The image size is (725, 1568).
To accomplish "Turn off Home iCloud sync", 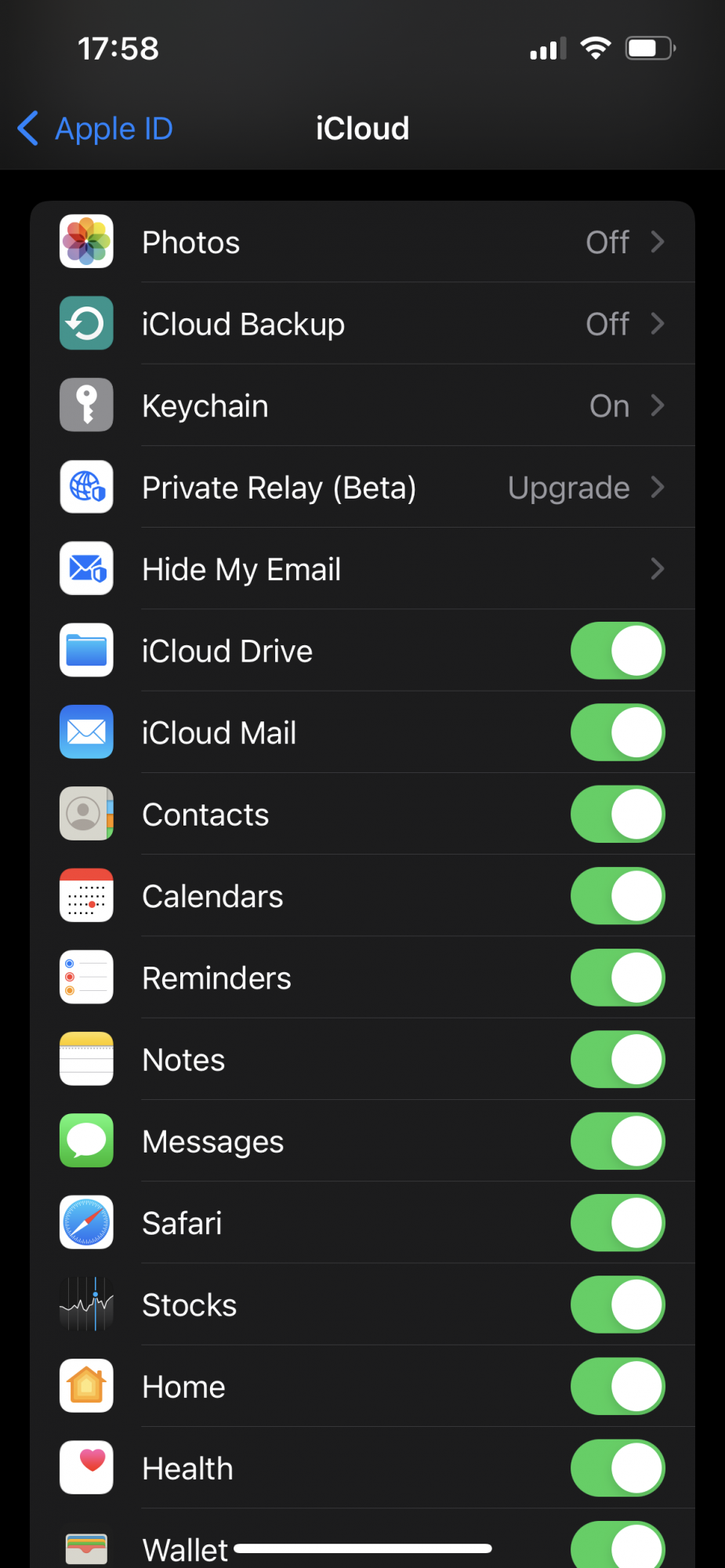I will (x=618, y=1386).
